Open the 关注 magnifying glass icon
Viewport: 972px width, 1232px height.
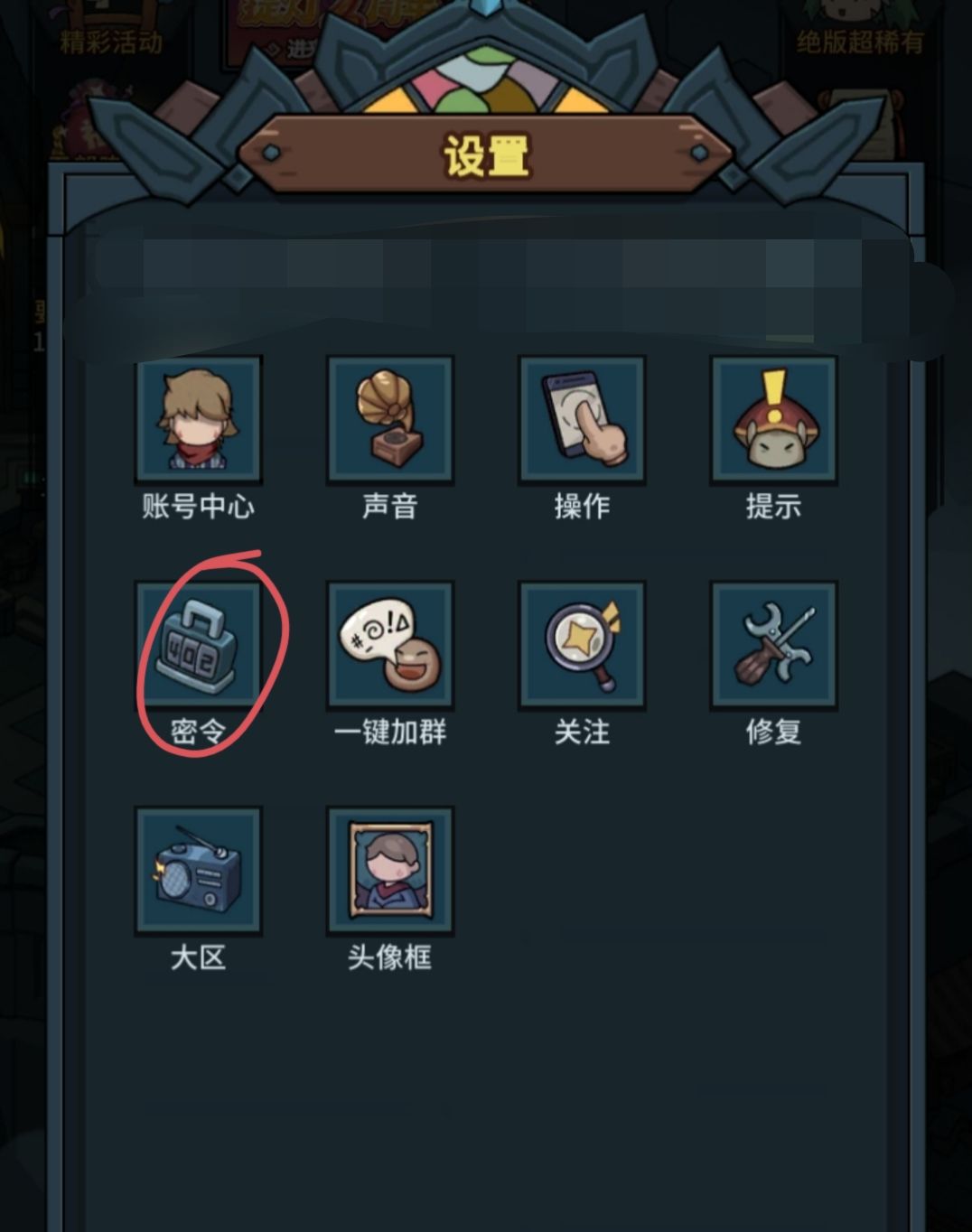pyautogui.click(x=582, y=643)
